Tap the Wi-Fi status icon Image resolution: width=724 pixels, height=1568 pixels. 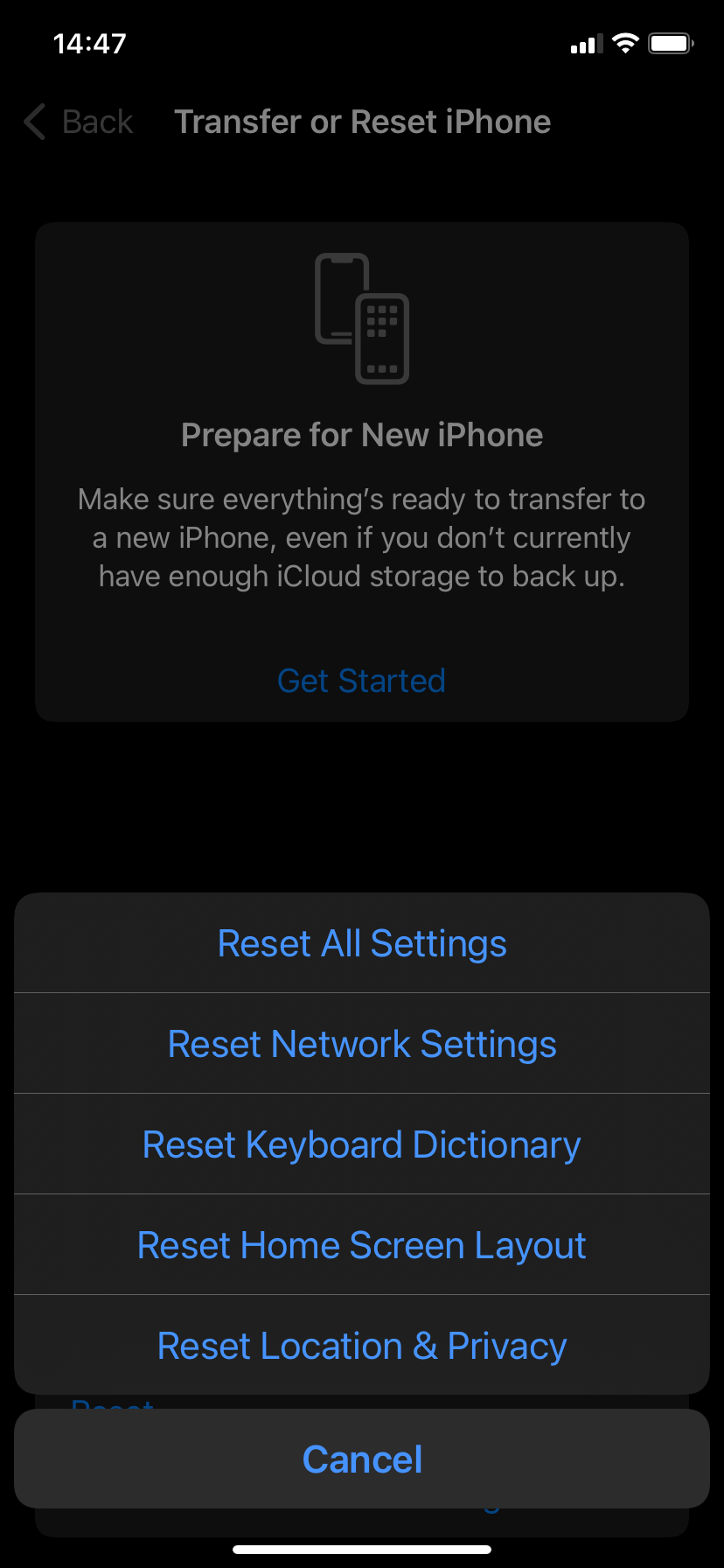point(626,44)
